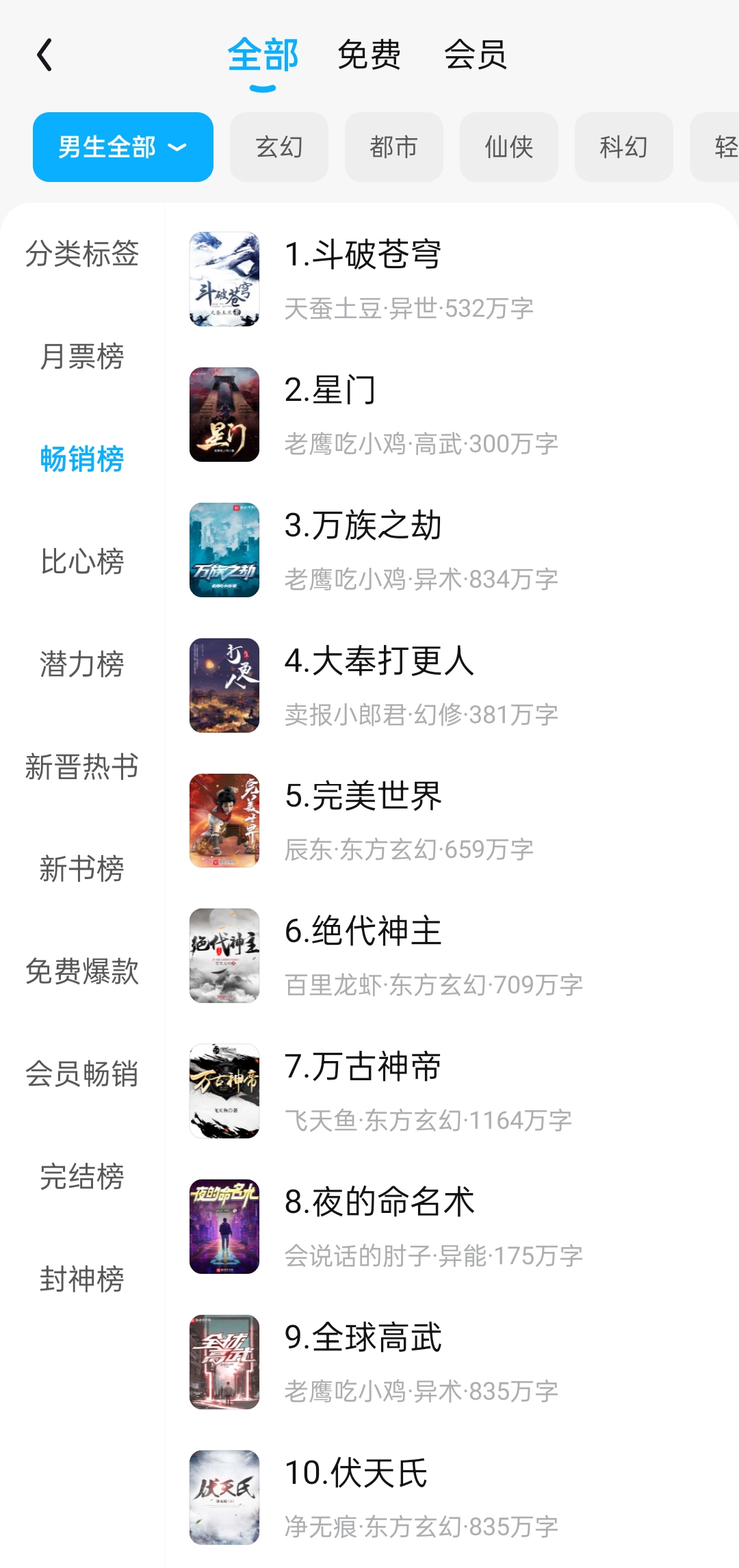Switch to 分类标签 in sidebar
This screenshot has height=1568, width=739.
[x=82, y=254]
